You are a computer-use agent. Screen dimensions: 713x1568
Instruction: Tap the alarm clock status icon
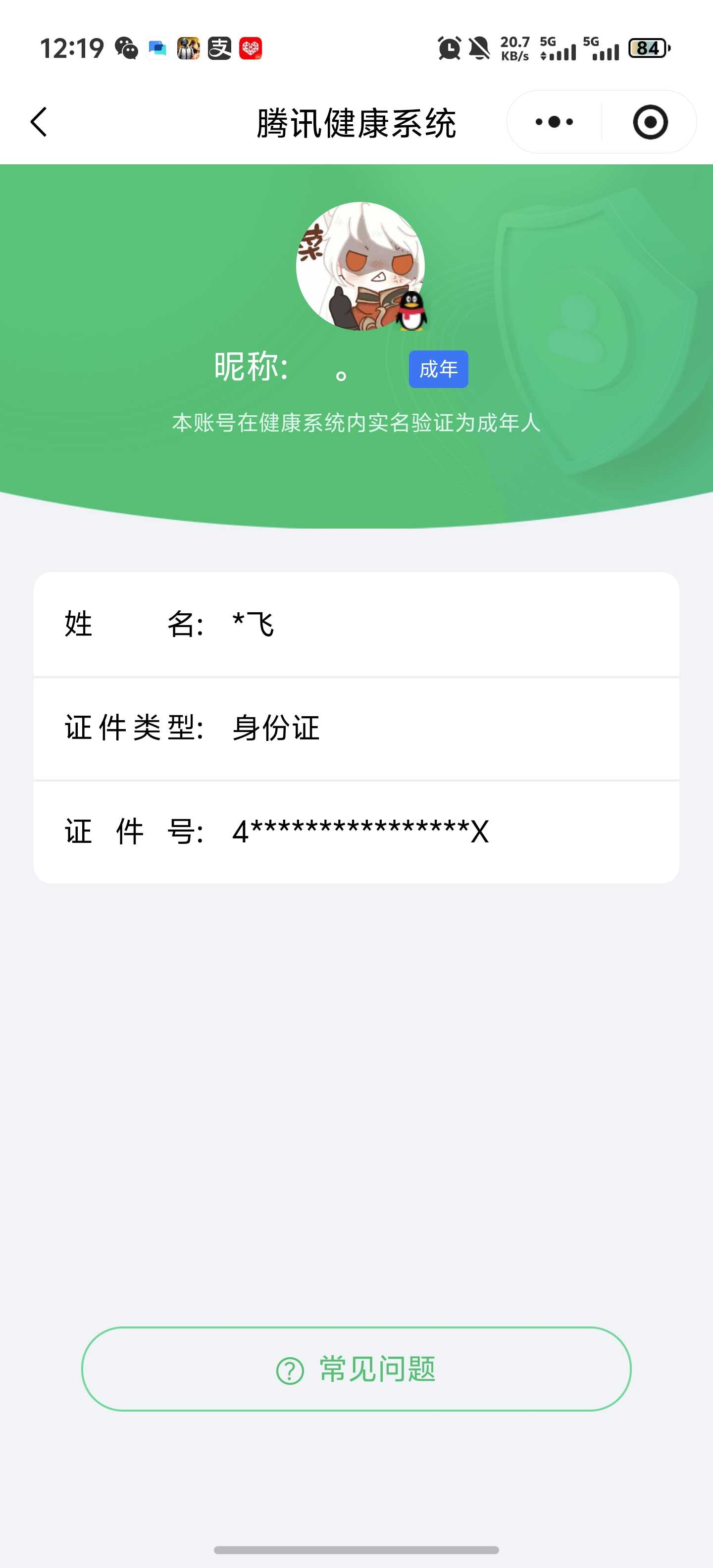(x=449, y=48)
